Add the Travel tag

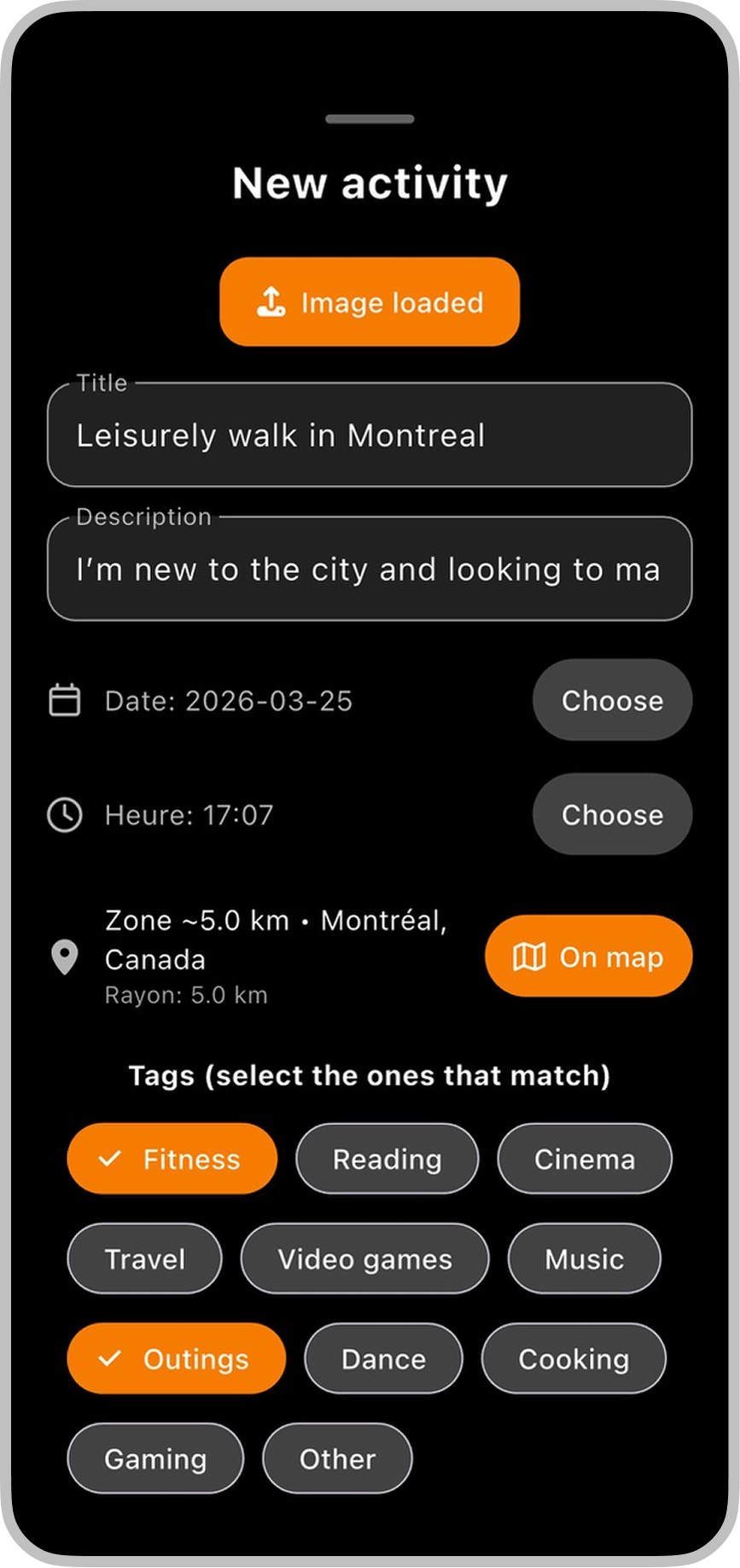click(144, 1259)
